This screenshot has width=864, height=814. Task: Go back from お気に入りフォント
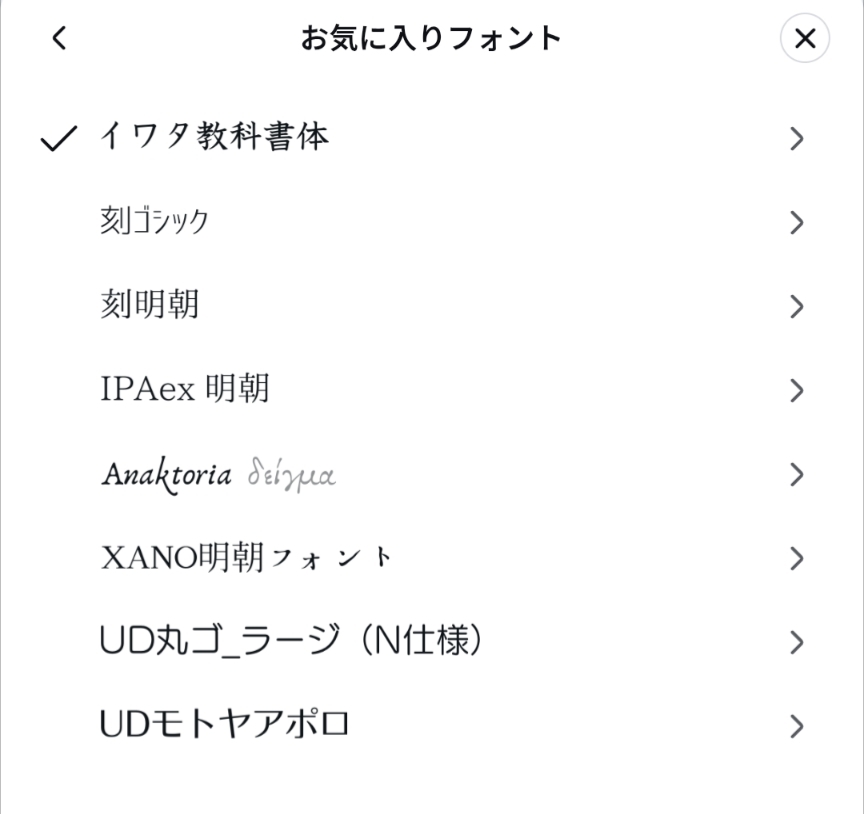[x=60, y=39]
